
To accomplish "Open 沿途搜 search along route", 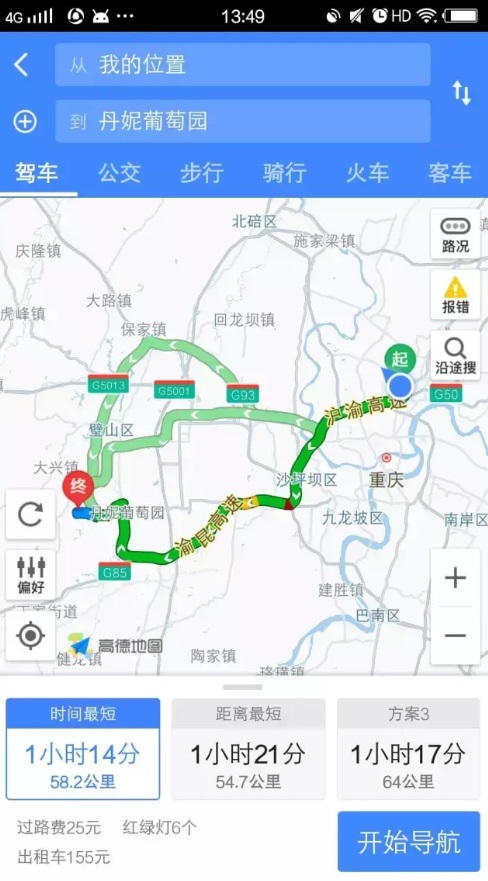I will tap(455, 355).
